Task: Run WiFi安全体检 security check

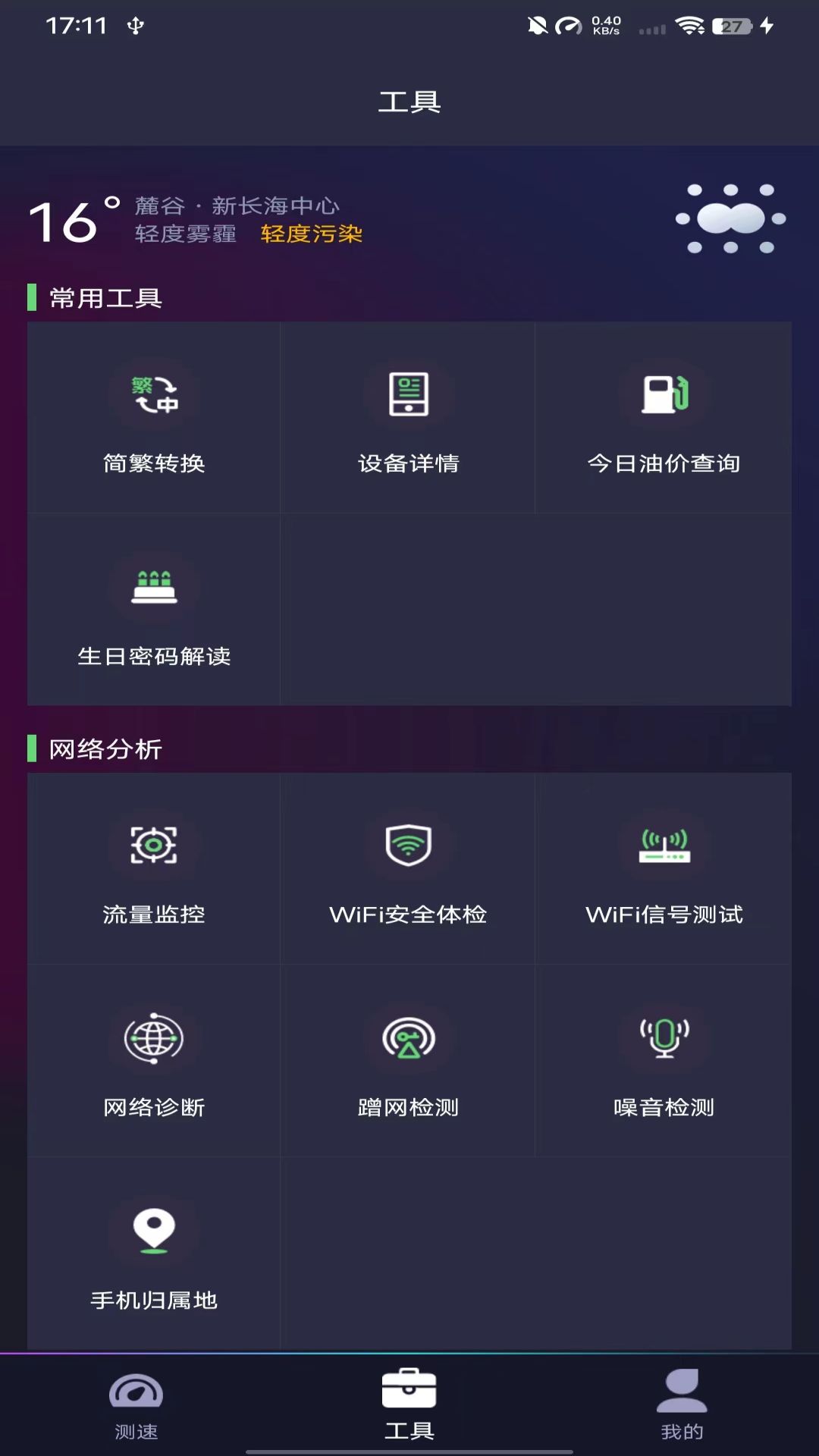Action: (408, 869)
